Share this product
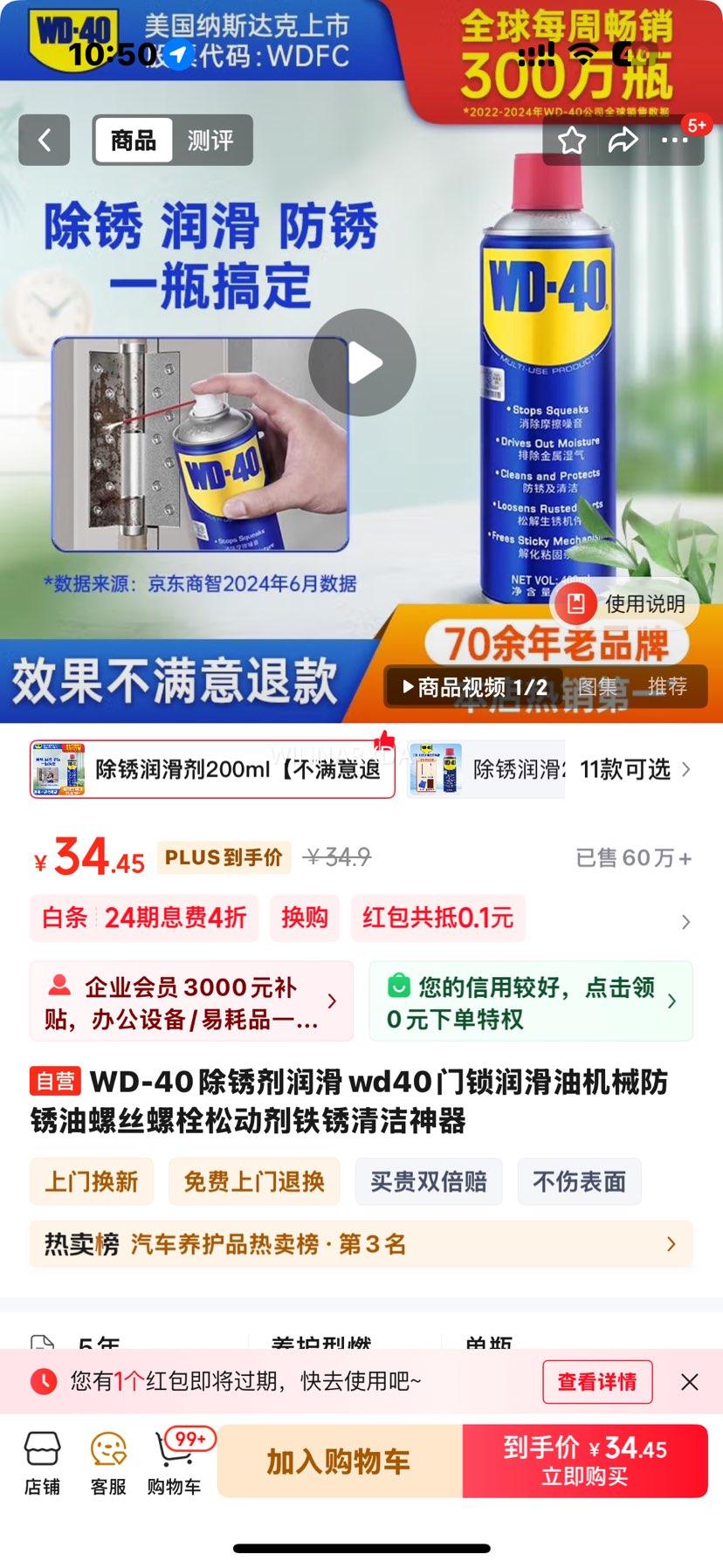The width and height of the screenshot is (723, 1568). tap(623, 141)
